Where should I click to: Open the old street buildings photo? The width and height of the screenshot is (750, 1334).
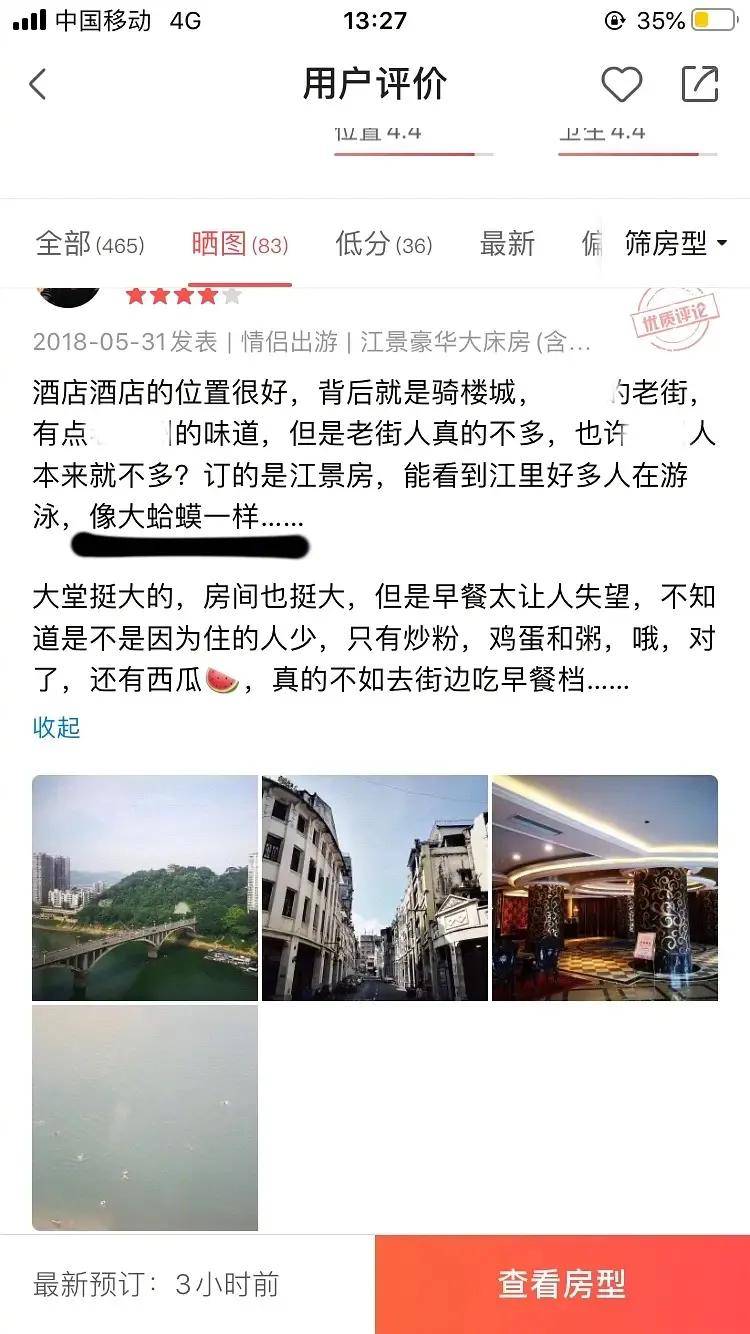coord(375,888)
